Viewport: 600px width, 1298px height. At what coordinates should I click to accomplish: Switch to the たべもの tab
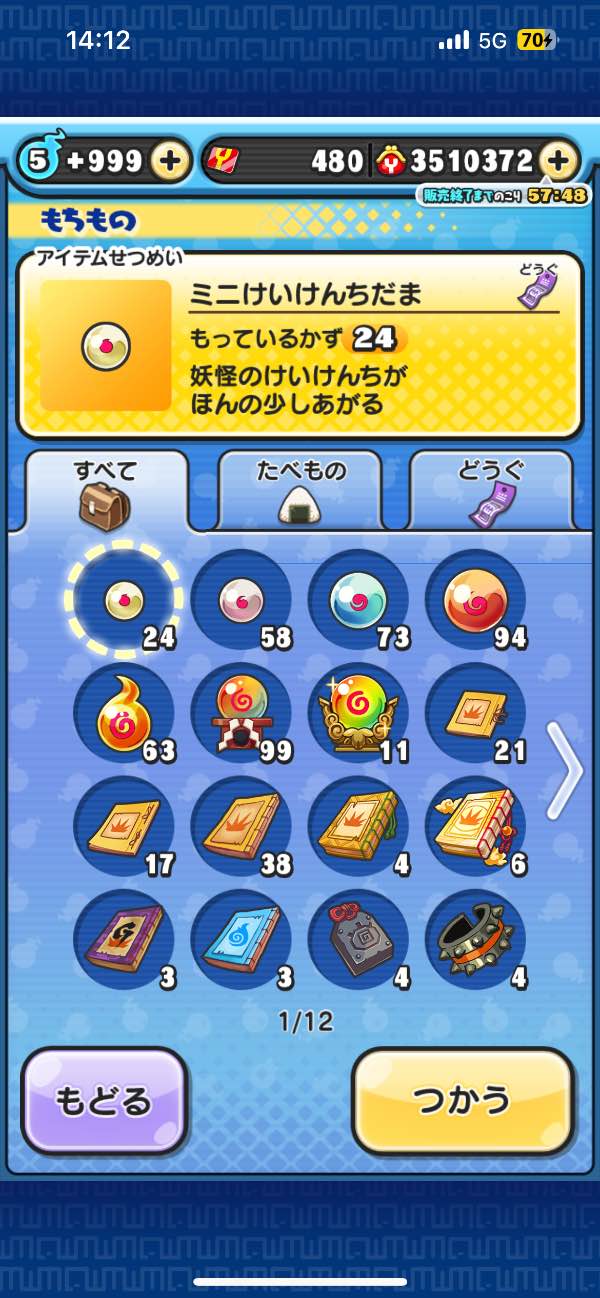(298, 490)
